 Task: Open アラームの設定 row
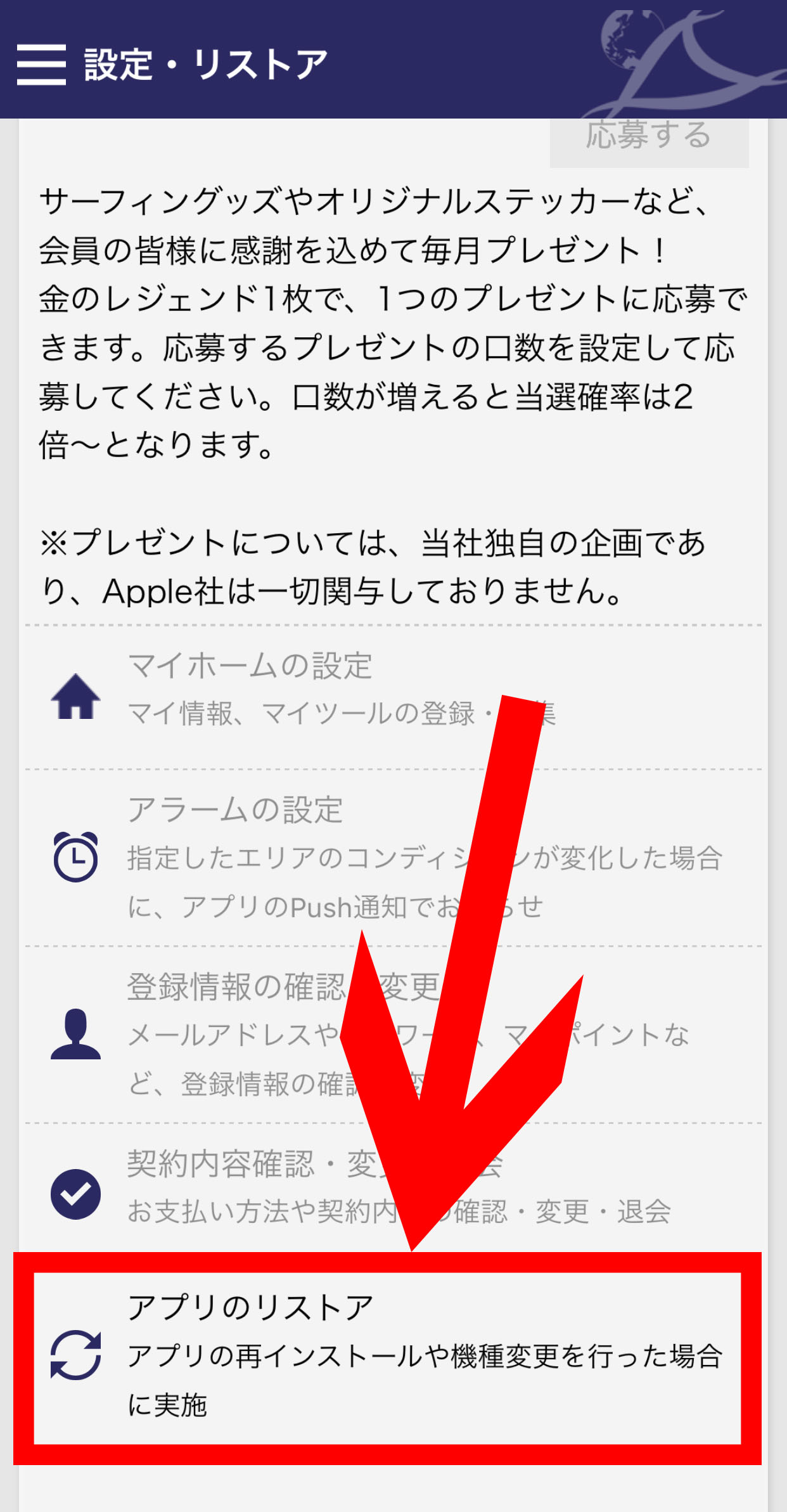[x=393, y=857]
